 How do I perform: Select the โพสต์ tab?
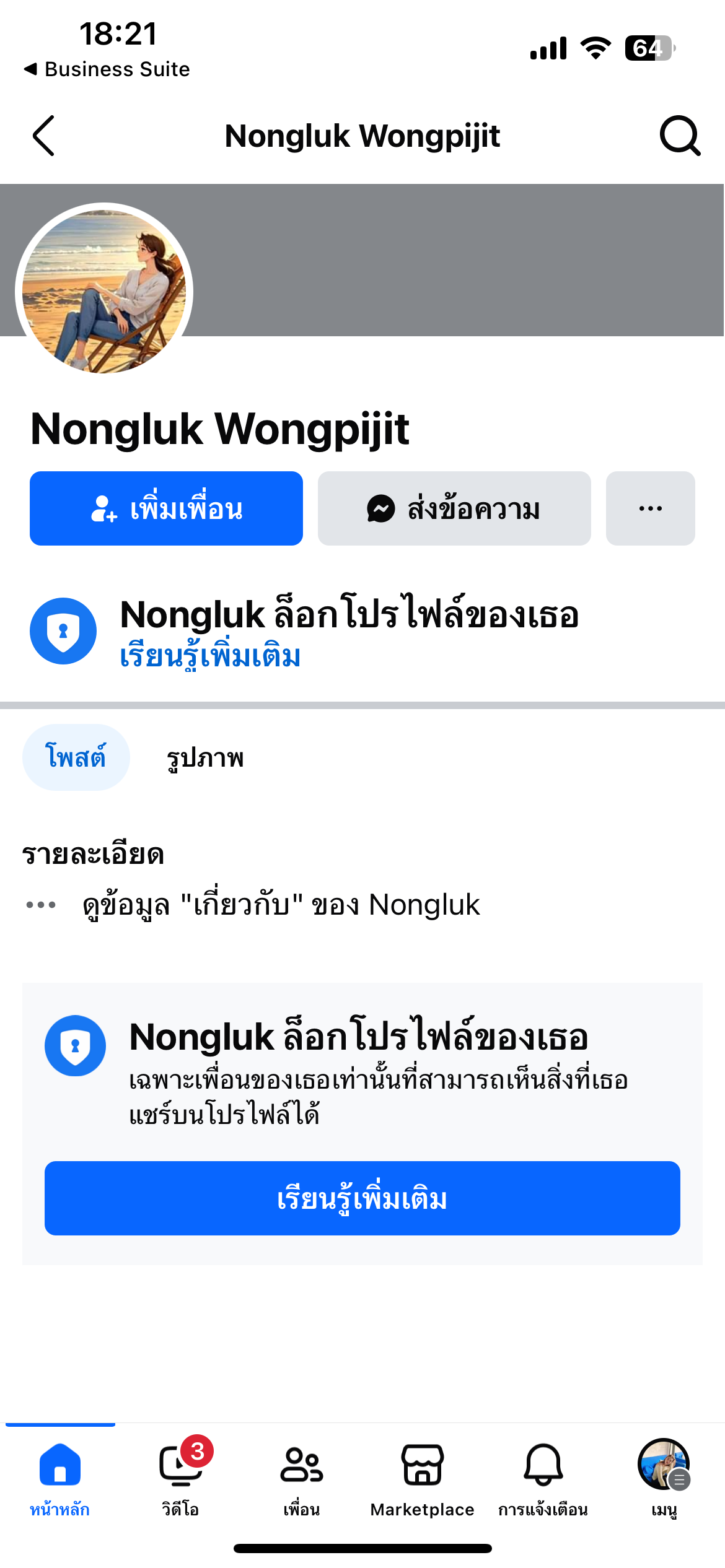(76, 757)
